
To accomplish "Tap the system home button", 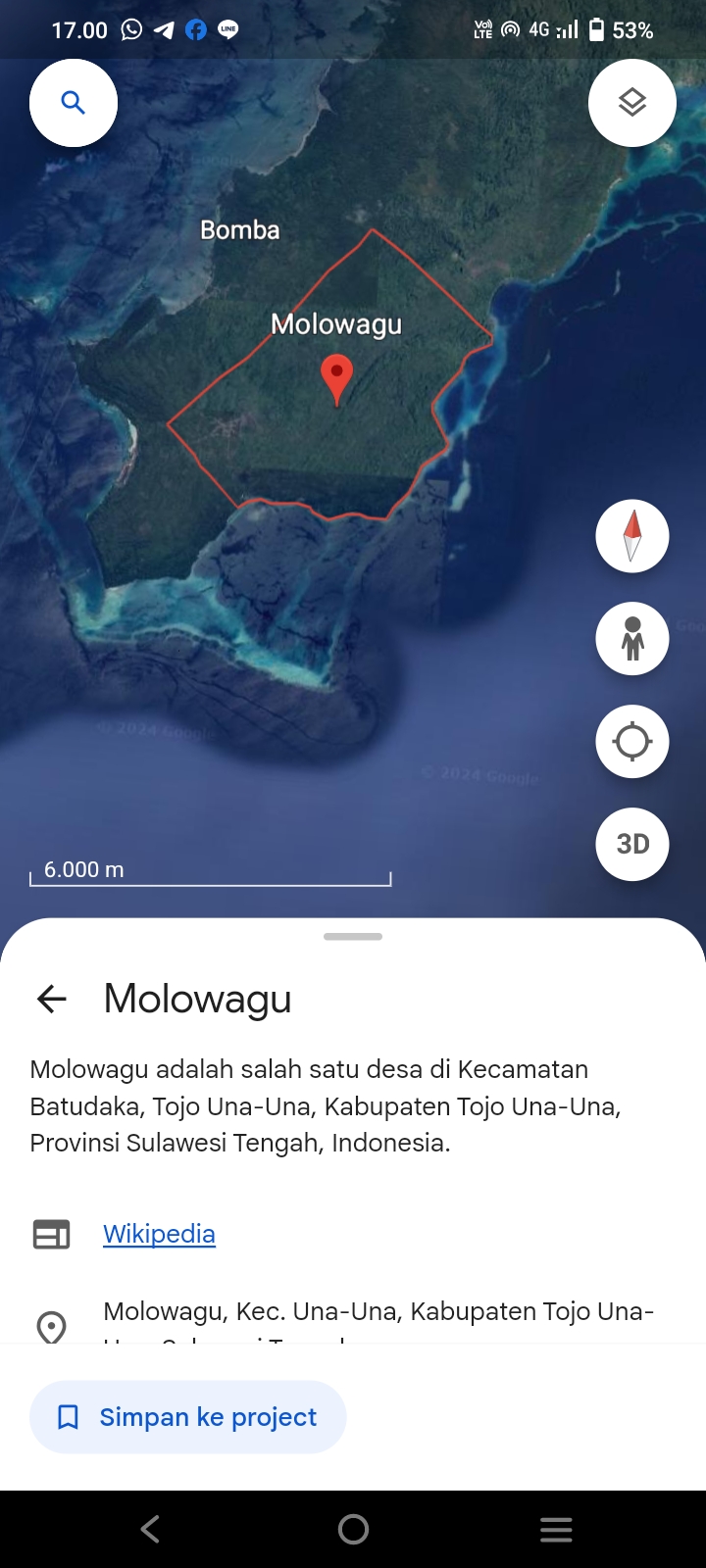I will [353, 1529].
